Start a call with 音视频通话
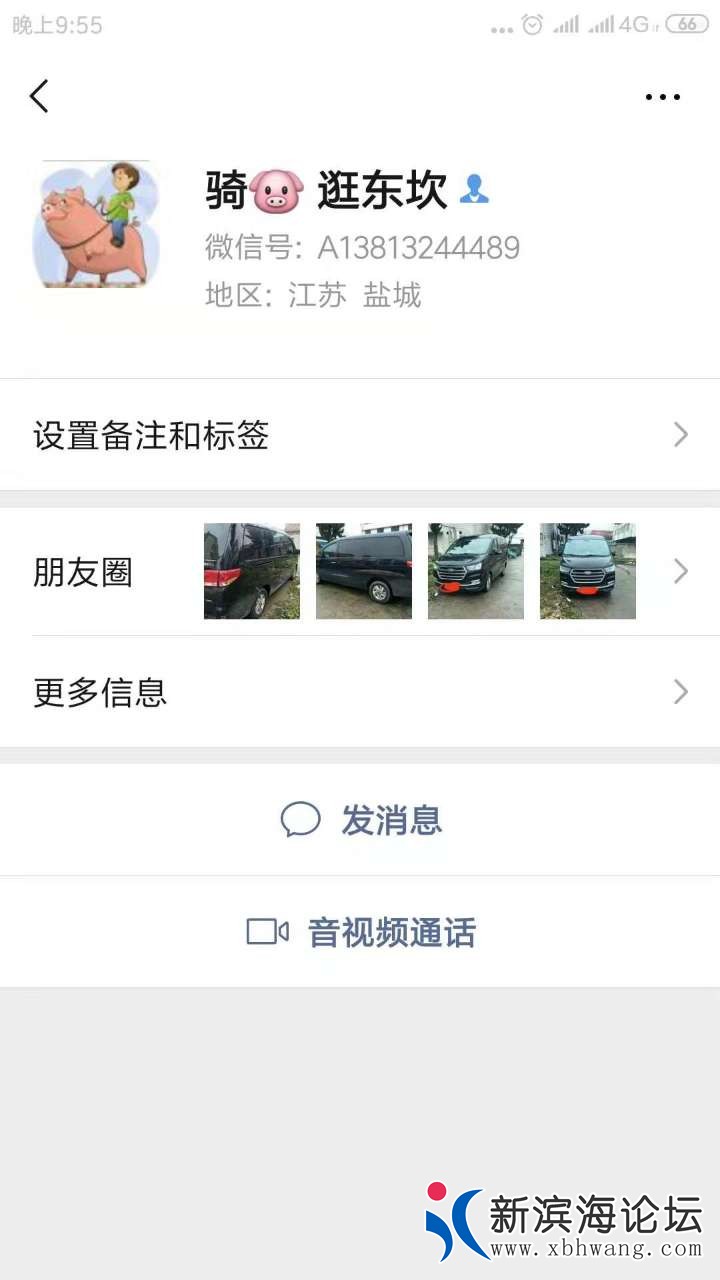This screenshot has width=720, height=1280. (360, 932)
